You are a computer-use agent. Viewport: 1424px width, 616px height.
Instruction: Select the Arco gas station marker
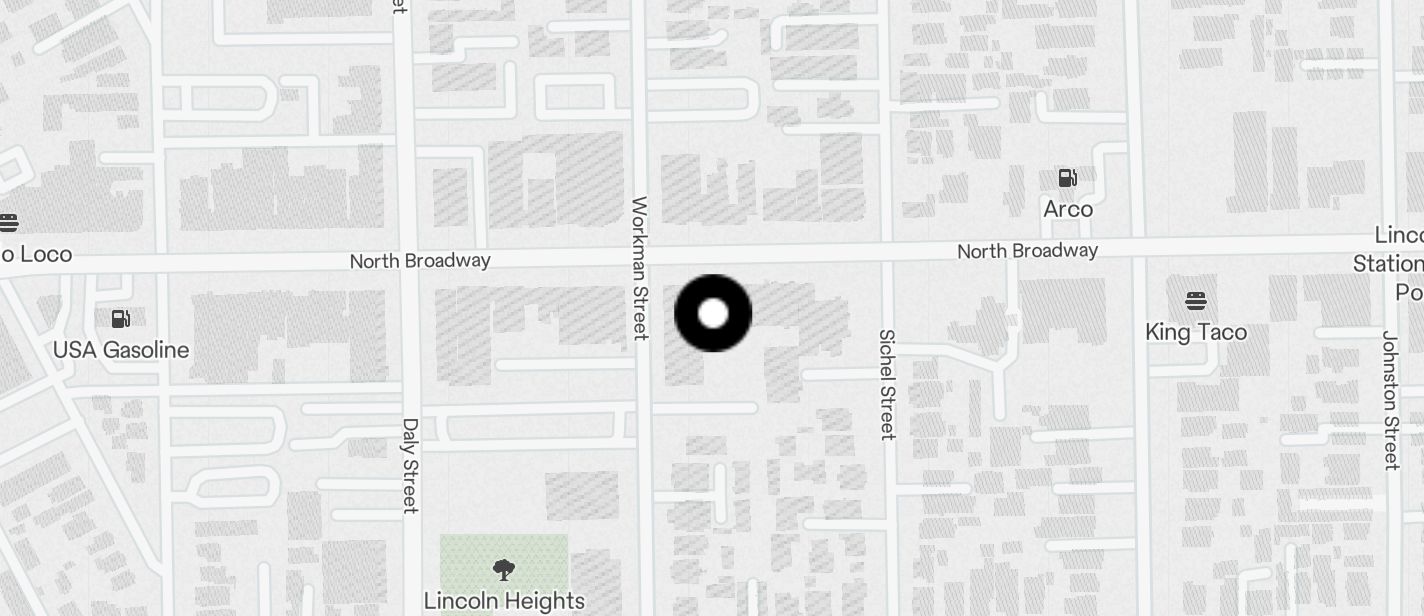click(1067, 179)
